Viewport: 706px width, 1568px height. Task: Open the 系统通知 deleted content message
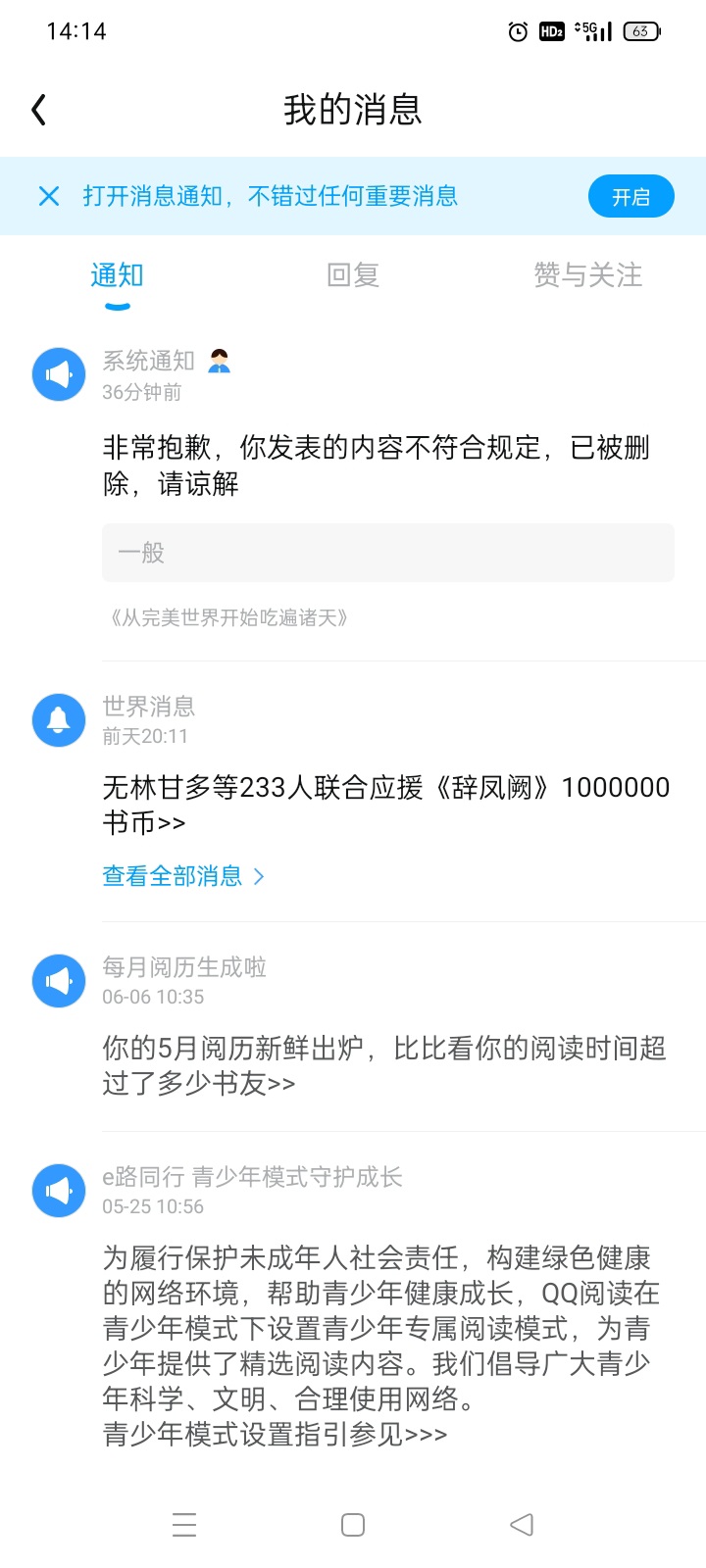(x=377, y=465)
